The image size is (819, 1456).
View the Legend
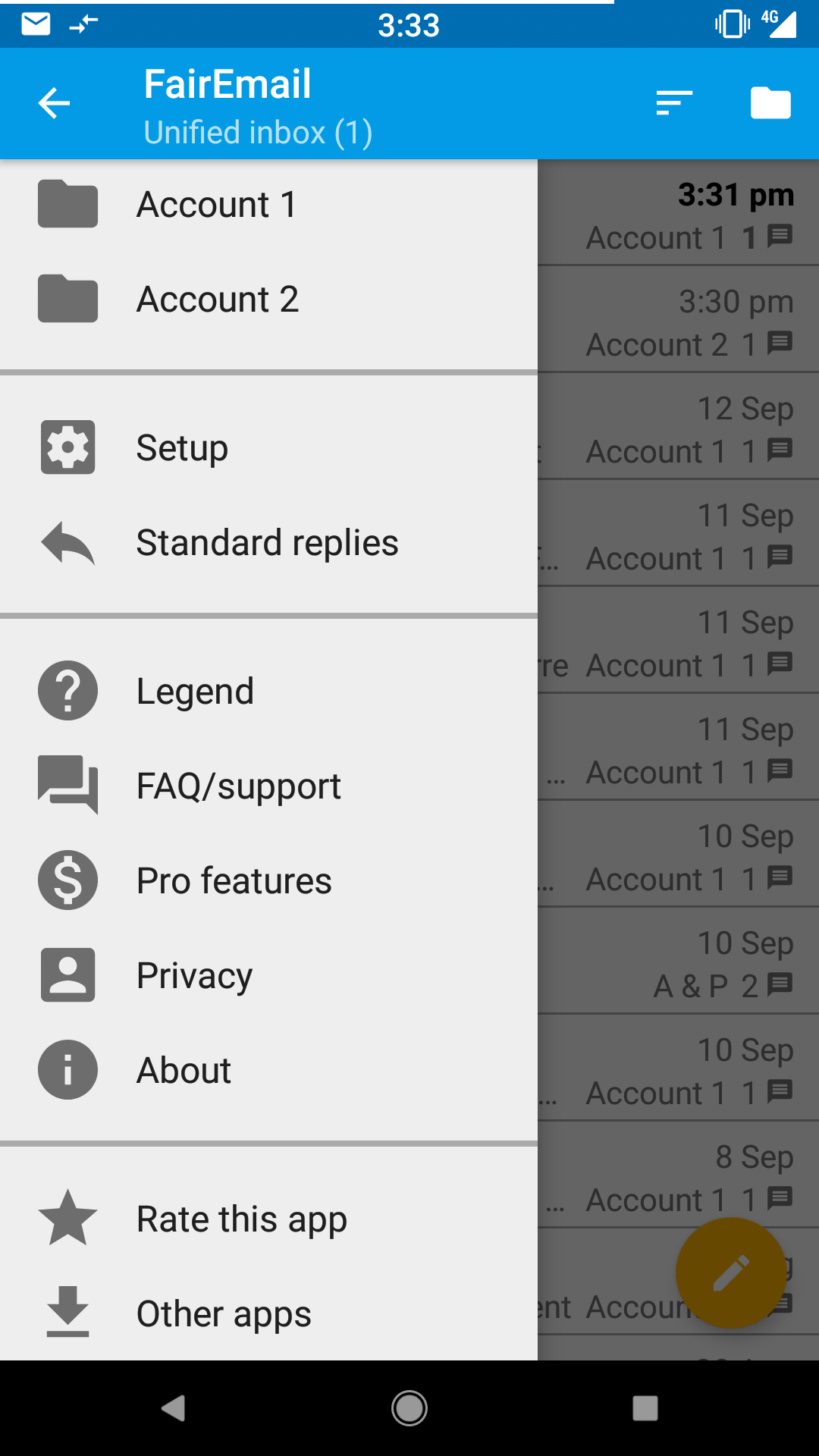[195, 692]
